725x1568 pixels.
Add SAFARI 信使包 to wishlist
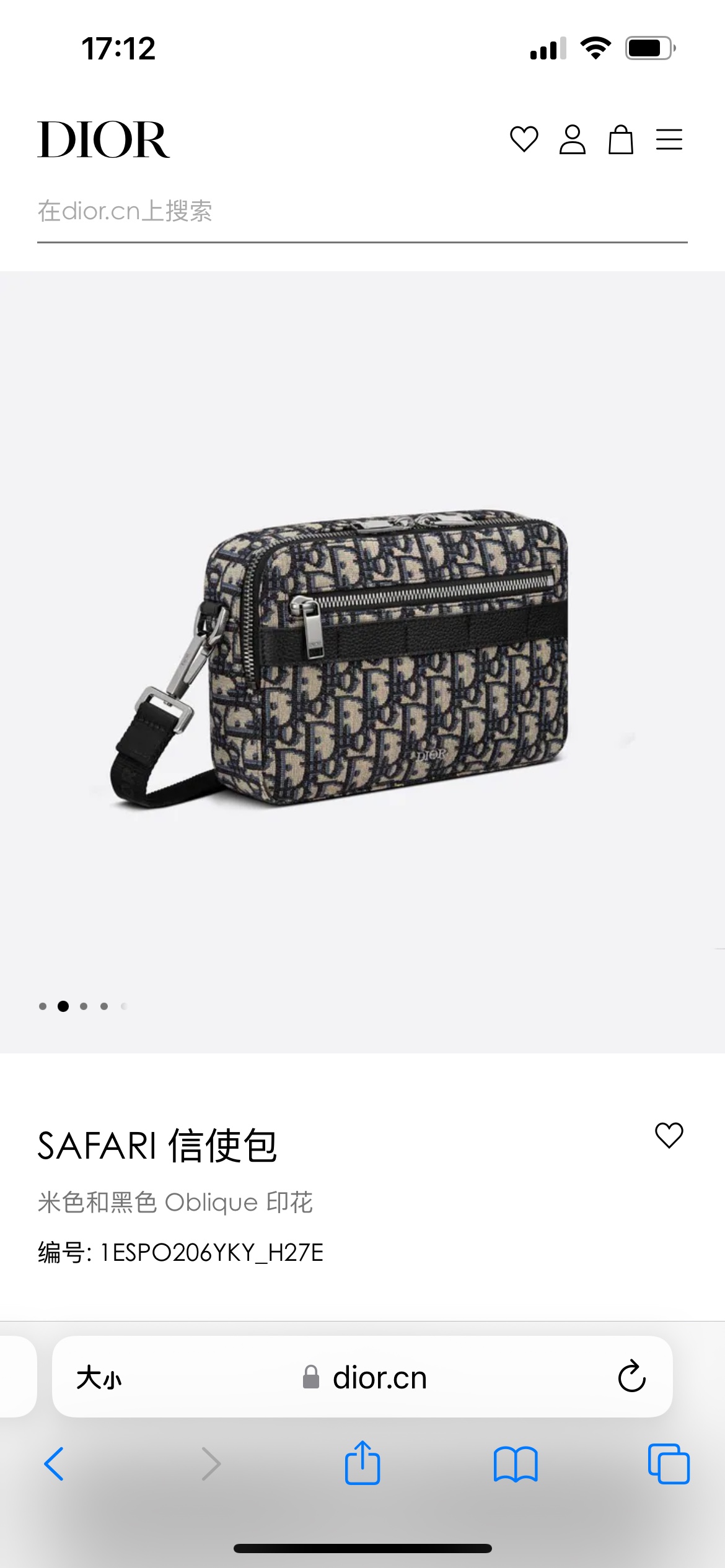pos(669,1135)
